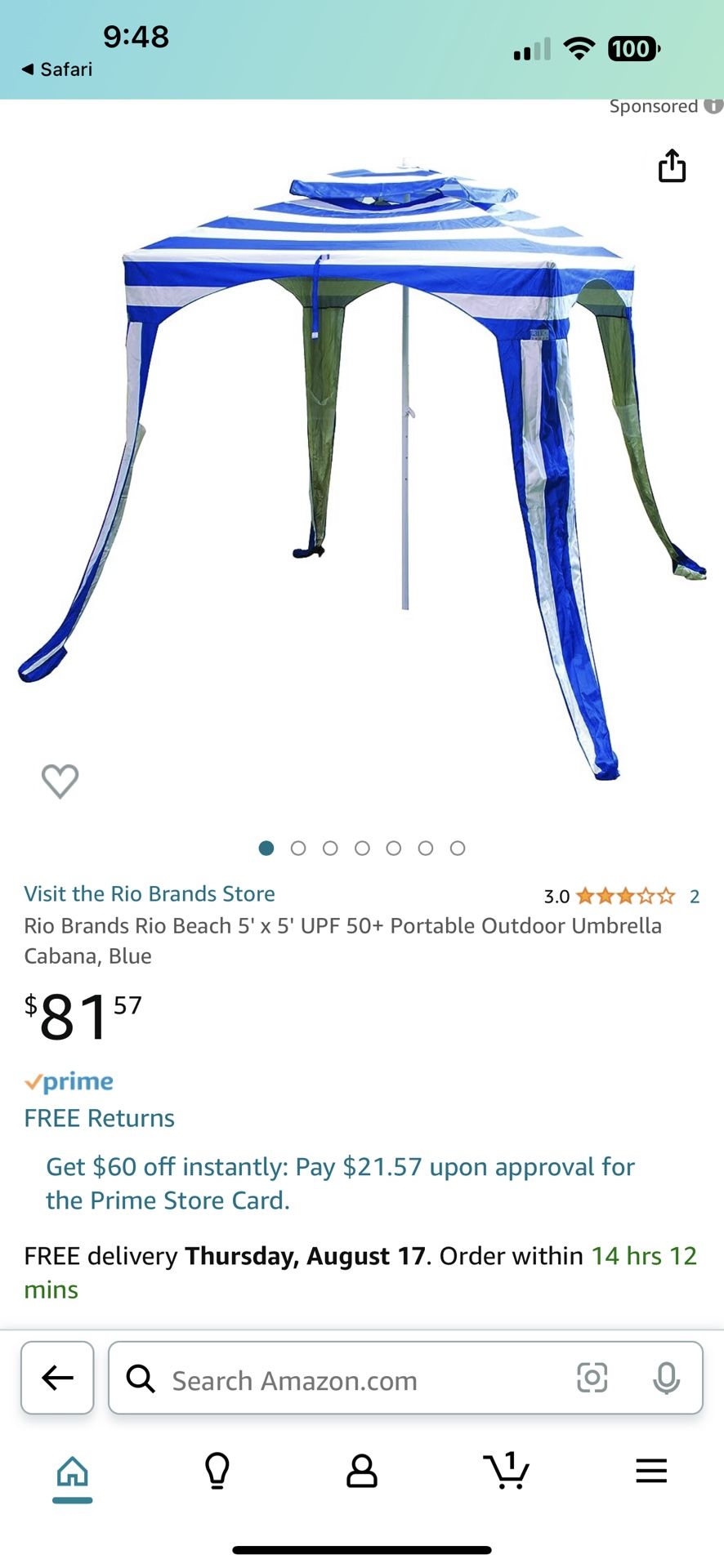Open the 3.0 star customer ratings

pos(622,896)
